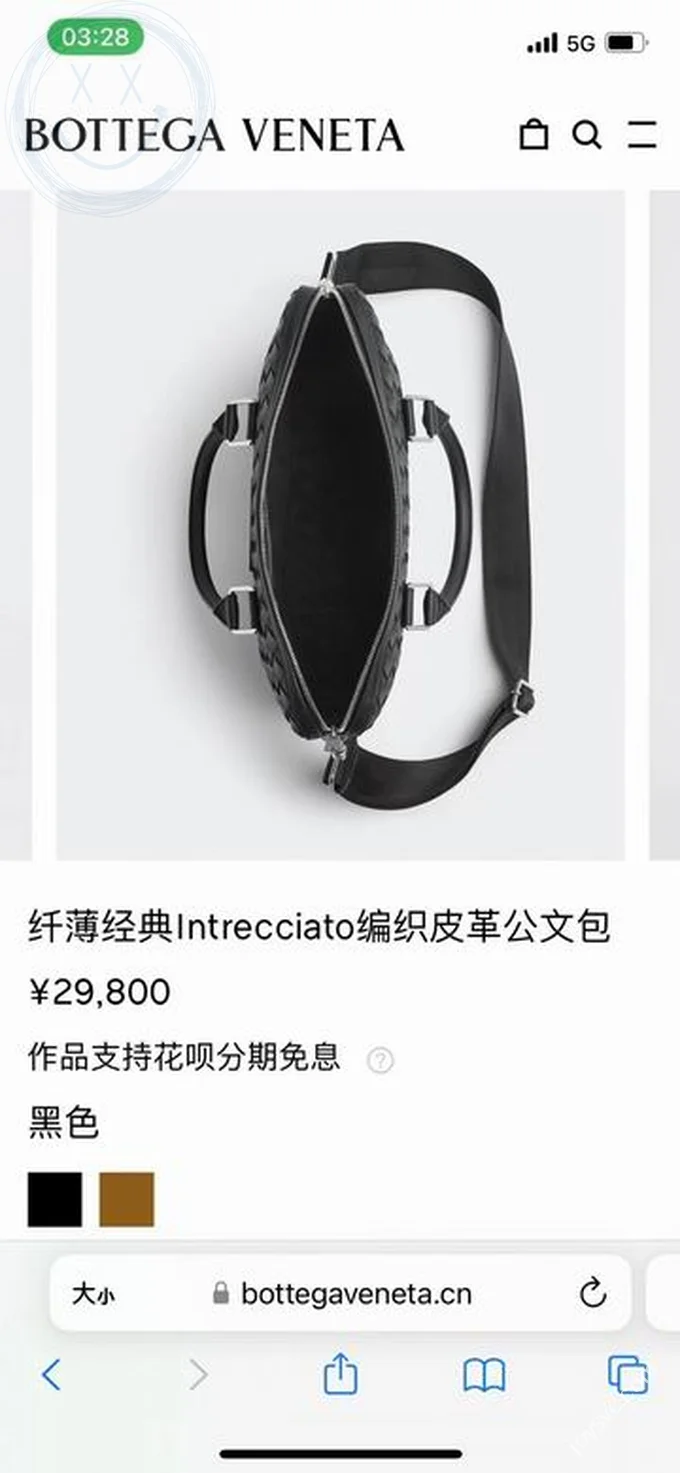Image resolution: width=680 pixels, height=1473 pixels.
Task: Open the briefcase product image
Action: tap(340, 524)
